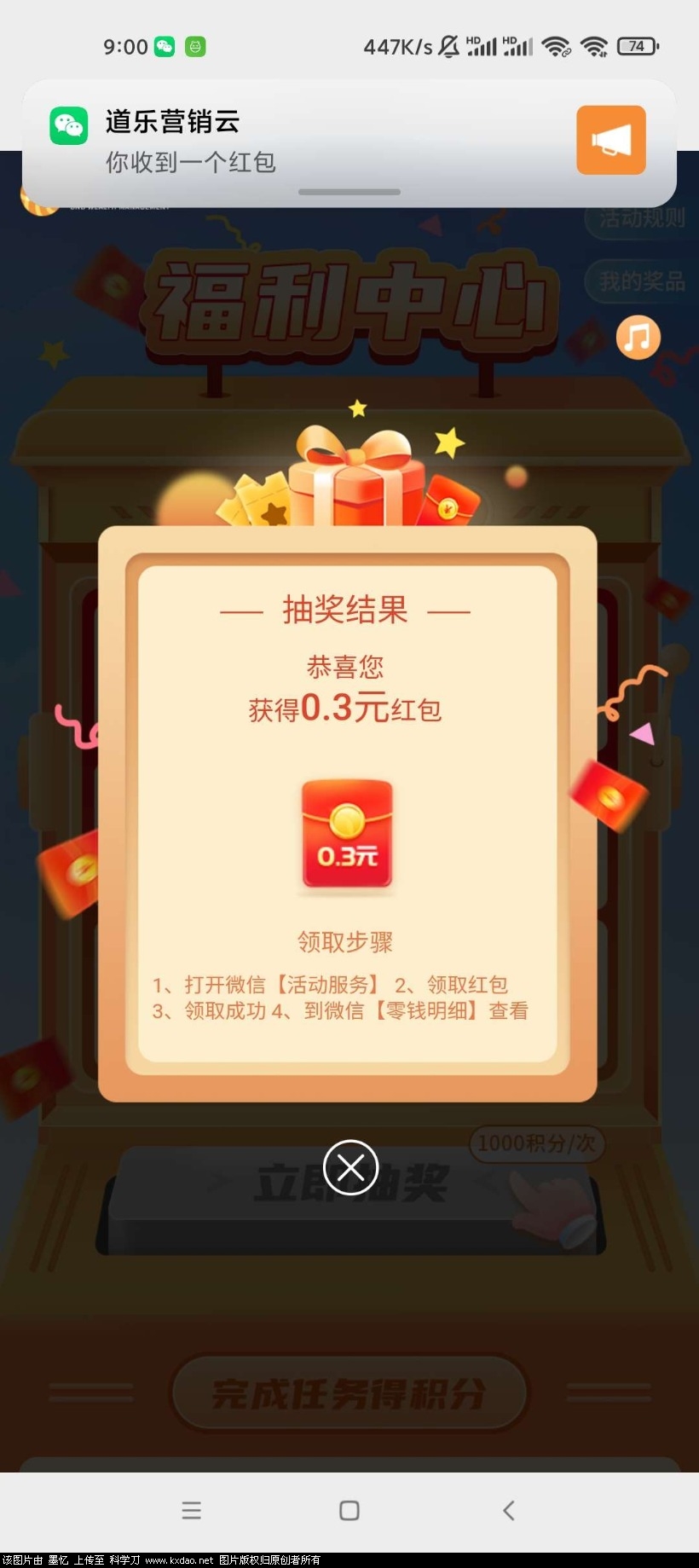Open 活动规则 activity rules
Screen dimensions: 699x1568
point(641,218)
